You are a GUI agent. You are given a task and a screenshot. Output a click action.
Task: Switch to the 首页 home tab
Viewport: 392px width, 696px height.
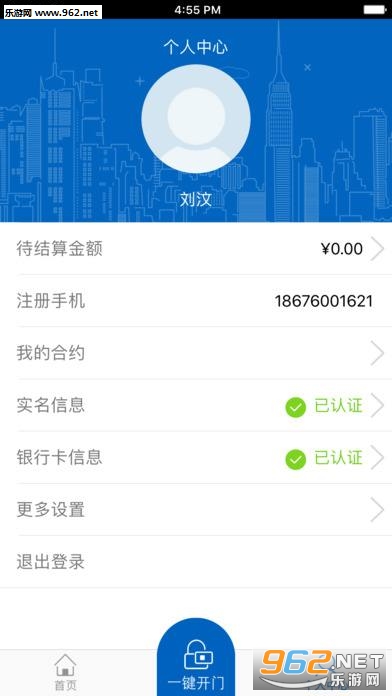click(65, 672)
